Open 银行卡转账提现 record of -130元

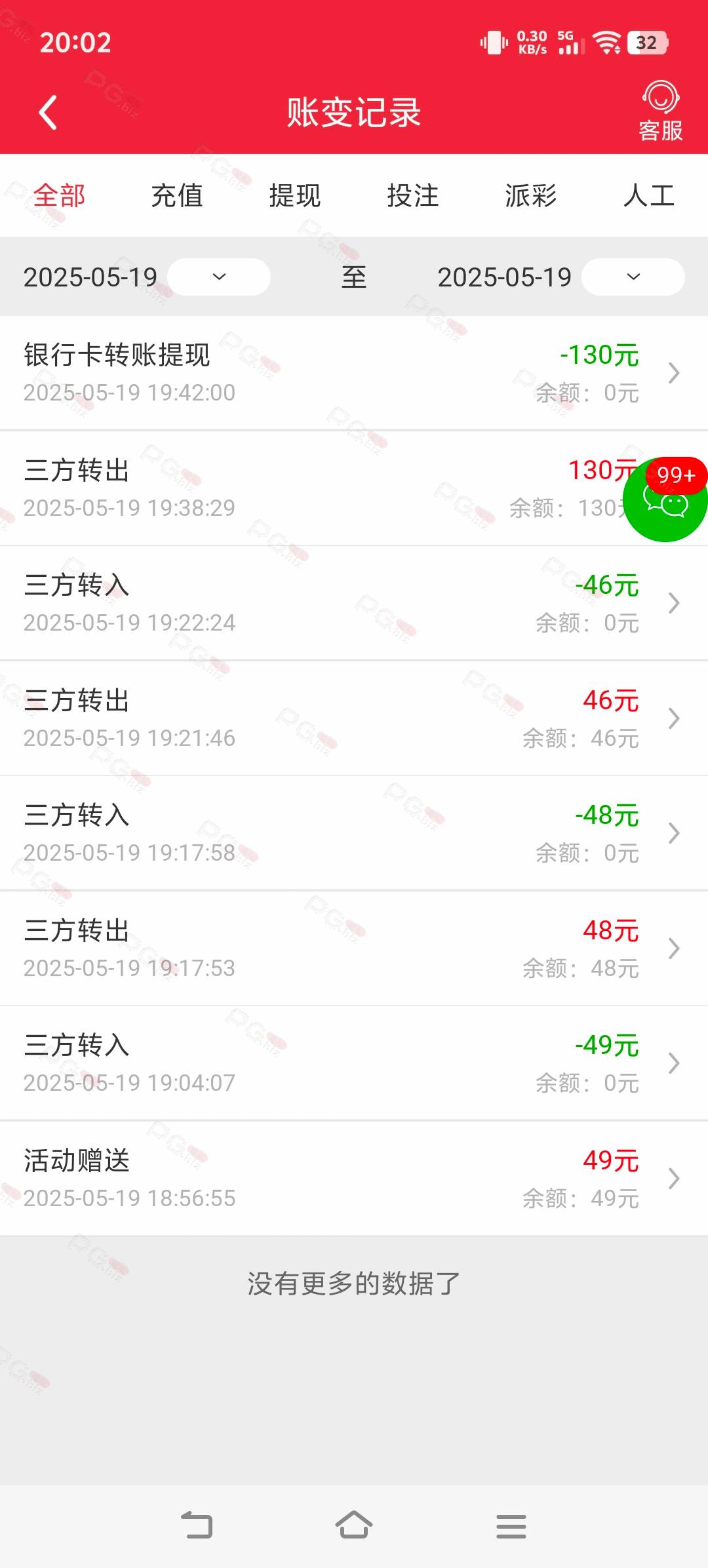point(354,373)
